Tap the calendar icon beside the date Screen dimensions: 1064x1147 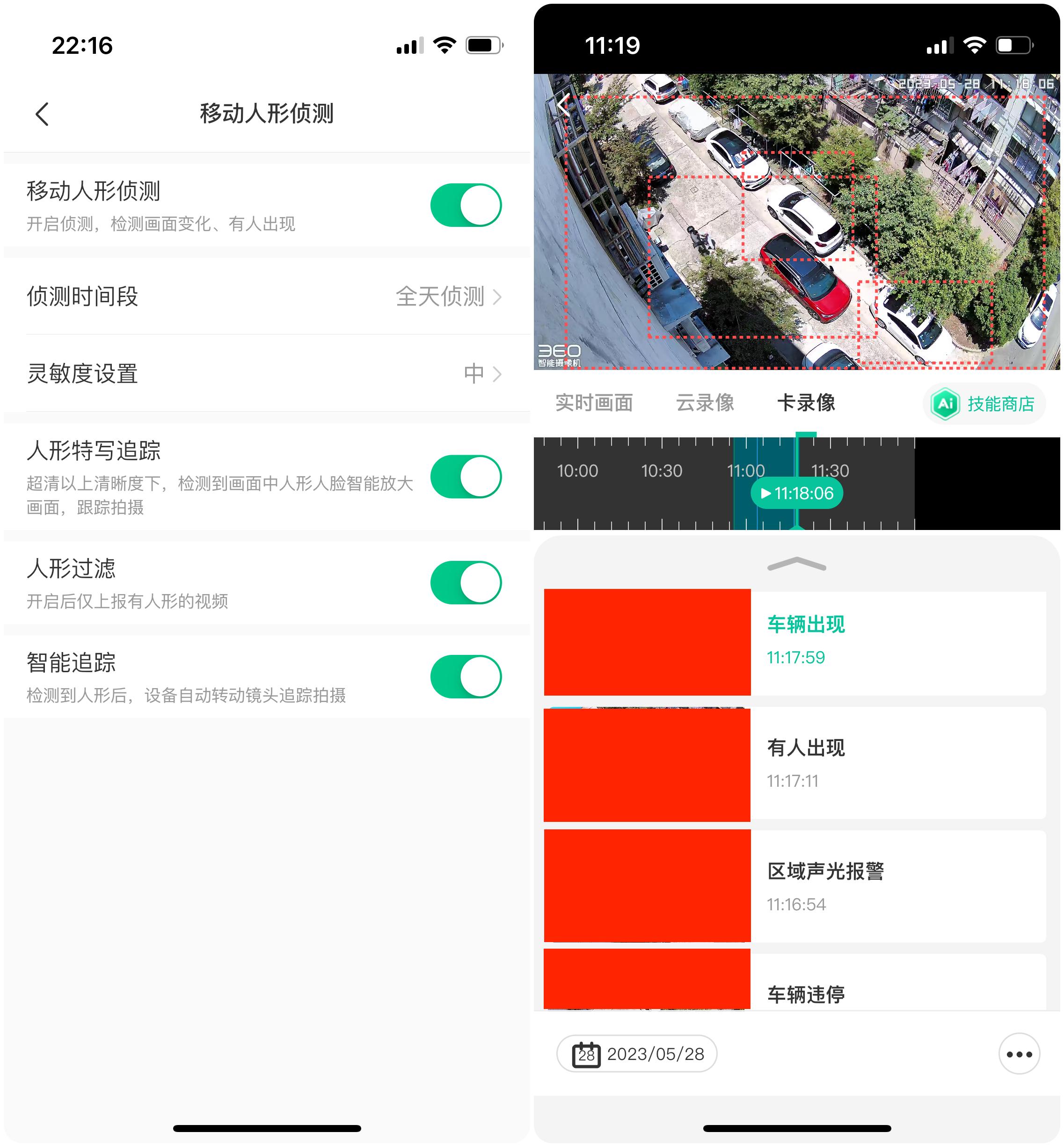point(587,1054)
